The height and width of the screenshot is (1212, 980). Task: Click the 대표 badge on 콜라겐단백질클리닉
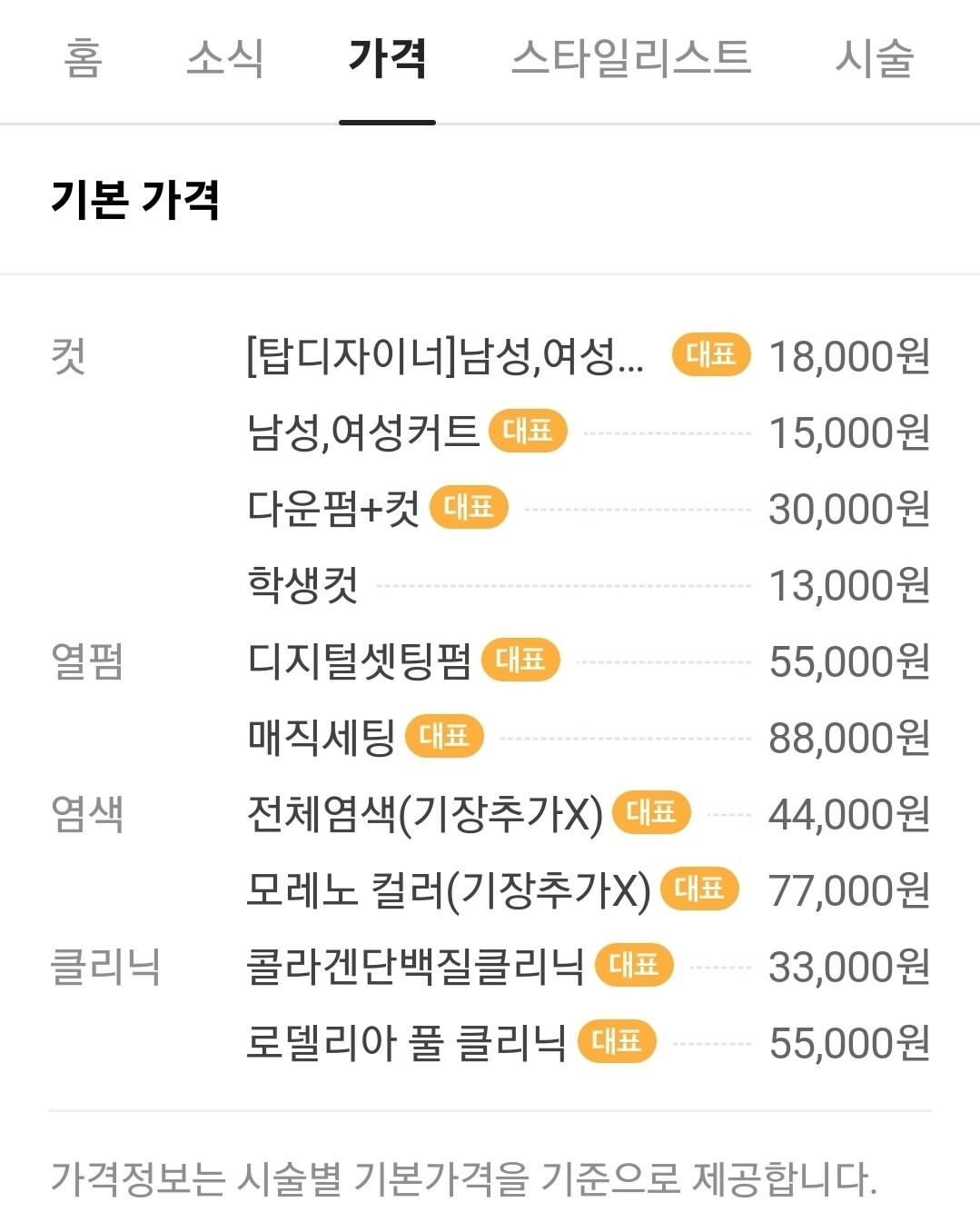(636, 966)
